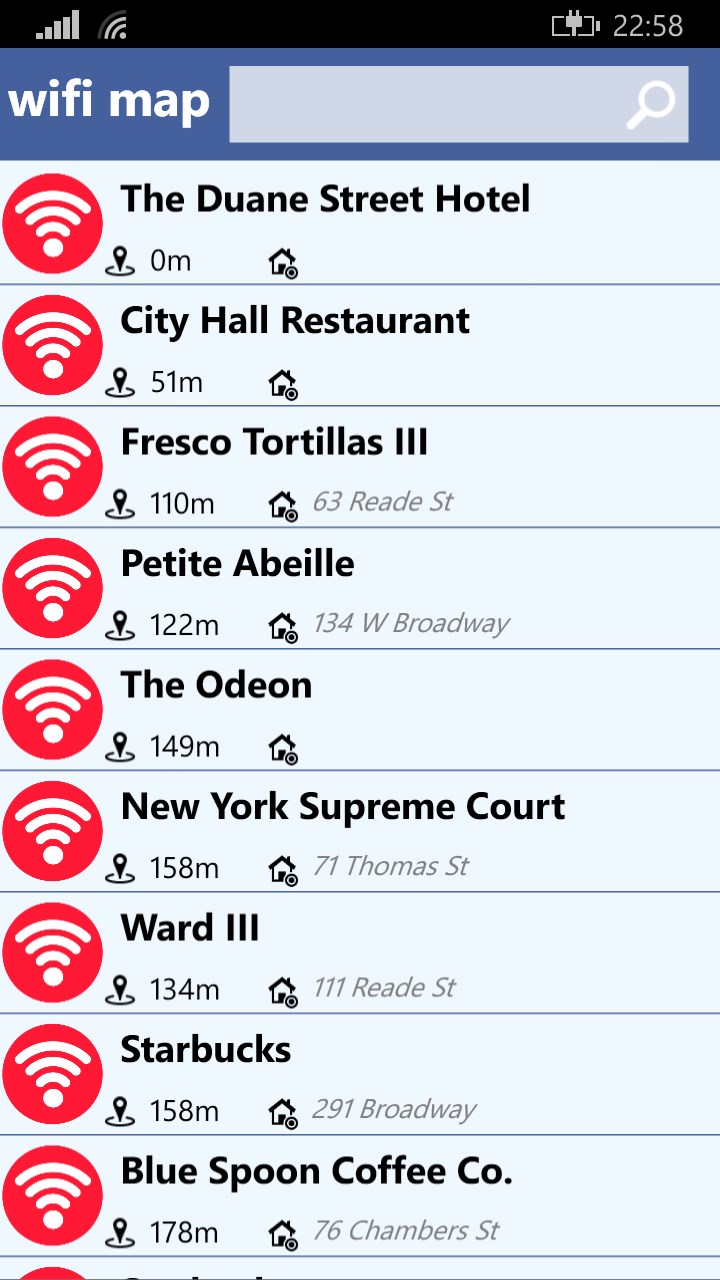Open Ward III at 111 Reade St

(x=190, y=928)
